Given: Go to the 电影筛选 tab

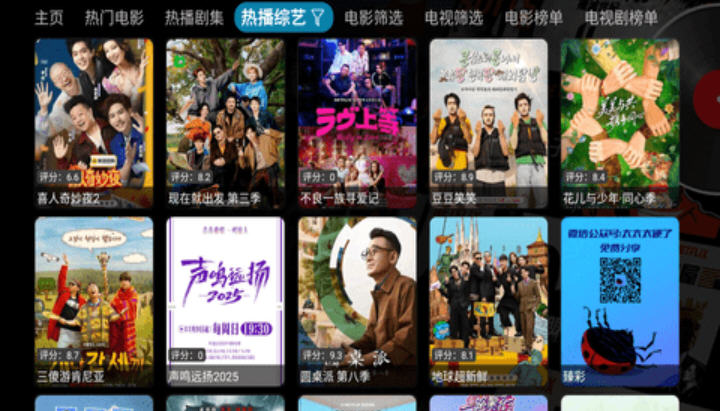Looking at the screenshot, I should click(374, 17).
